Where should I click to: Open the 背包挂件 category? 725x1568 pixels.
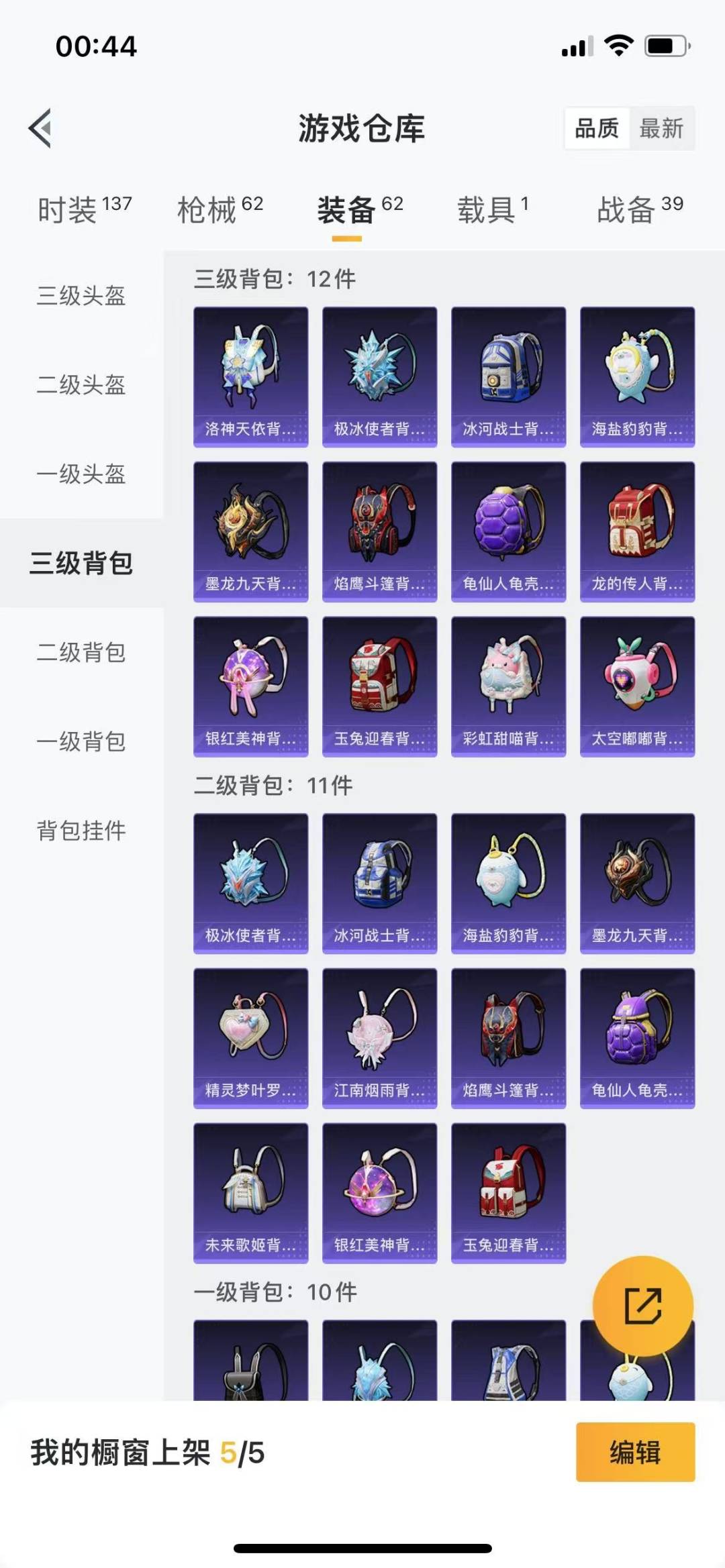(81, 831)
